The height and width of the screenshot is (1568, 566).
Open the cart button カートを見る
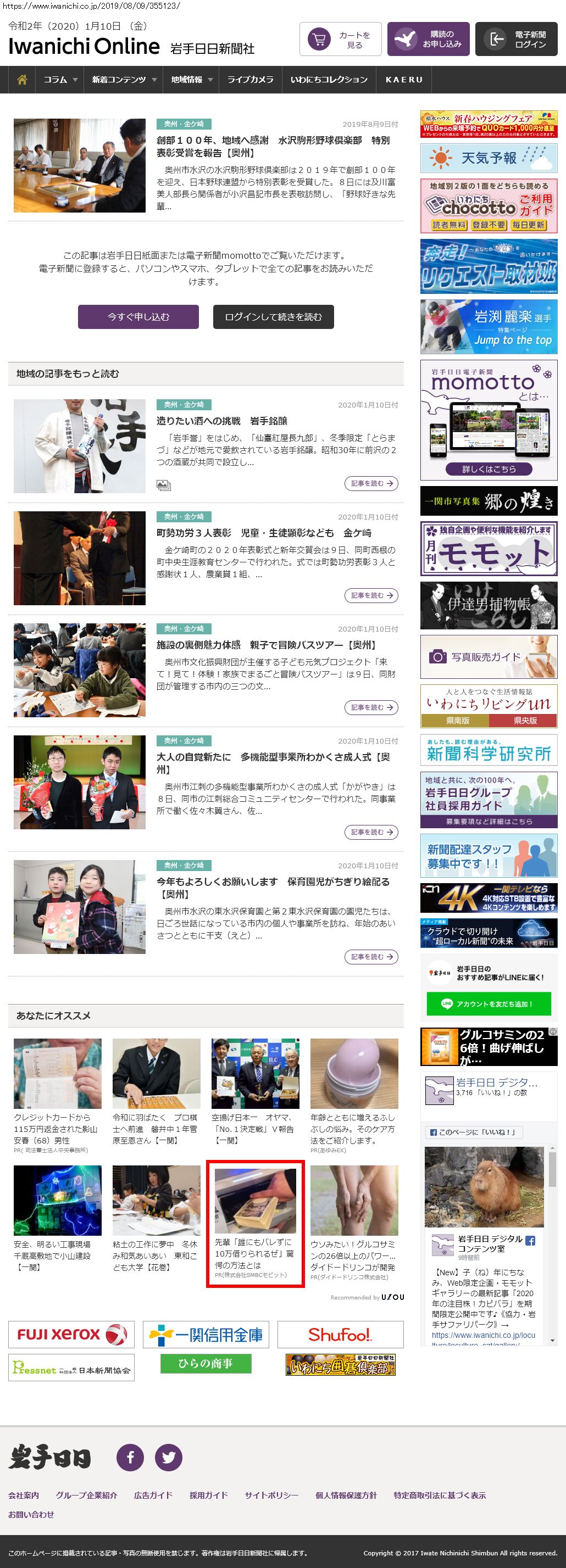pos(341,40)
